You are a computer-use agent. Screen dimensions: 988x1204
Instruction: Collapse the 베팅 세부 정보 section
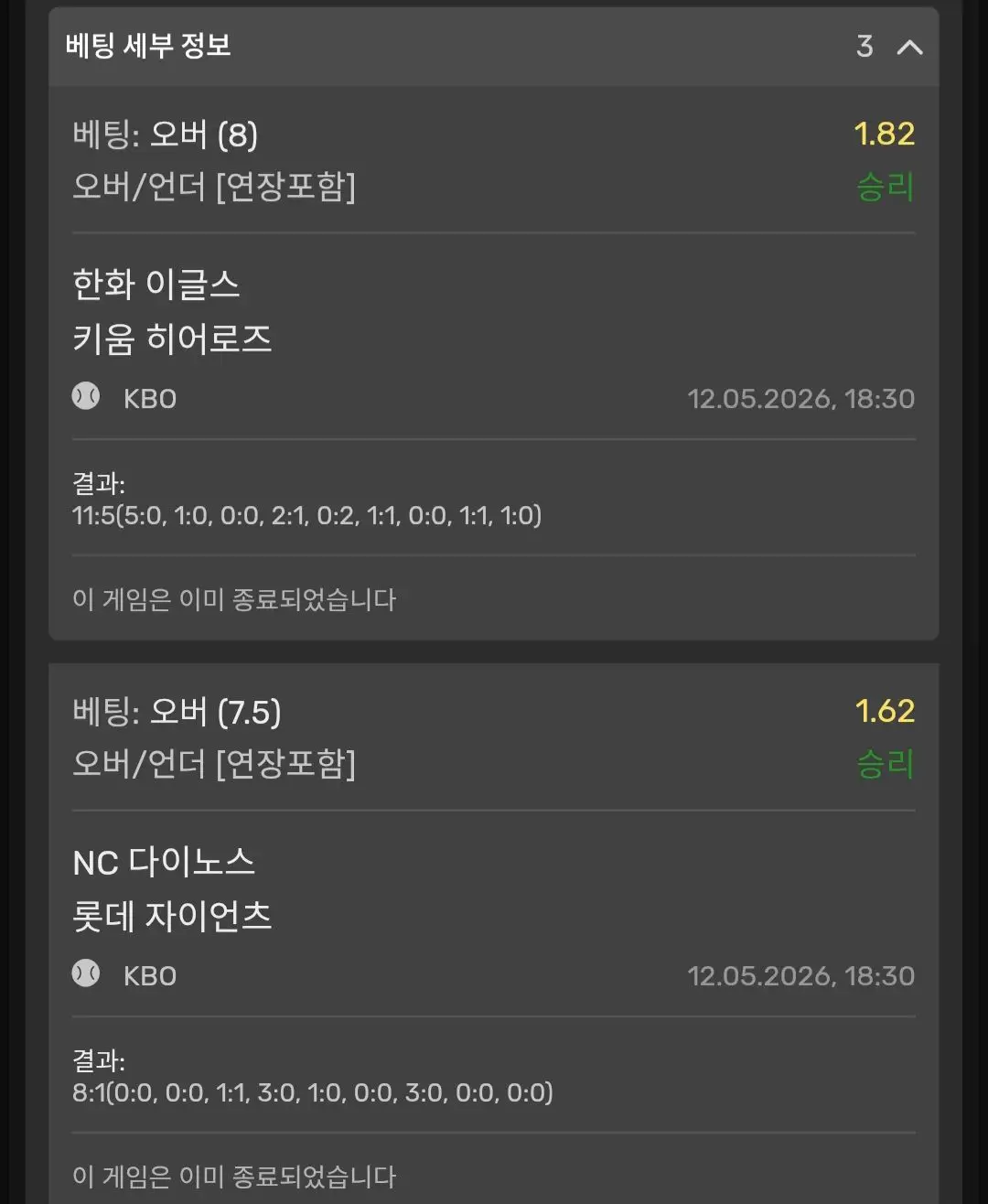(909, 47)
